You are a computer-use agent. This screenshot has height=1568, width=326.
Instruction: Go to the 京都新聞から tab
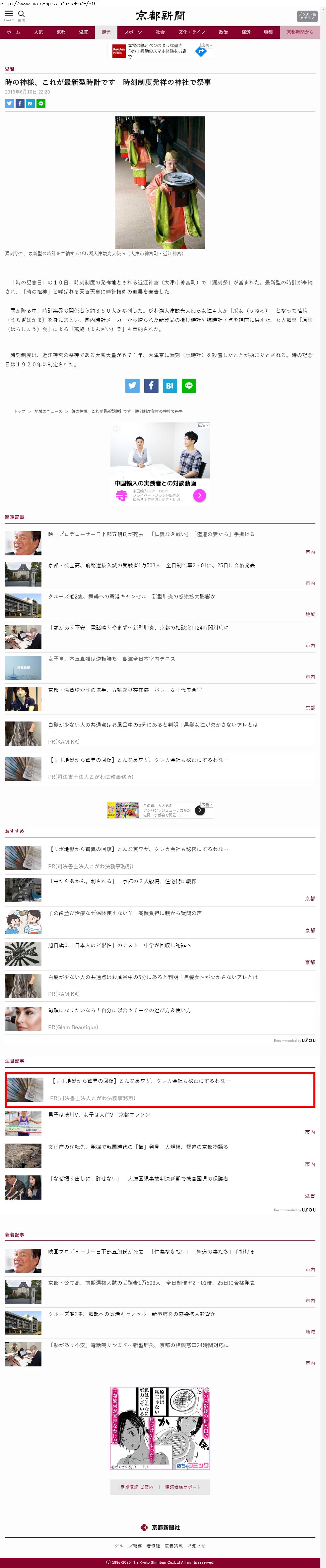click(300, 32)
